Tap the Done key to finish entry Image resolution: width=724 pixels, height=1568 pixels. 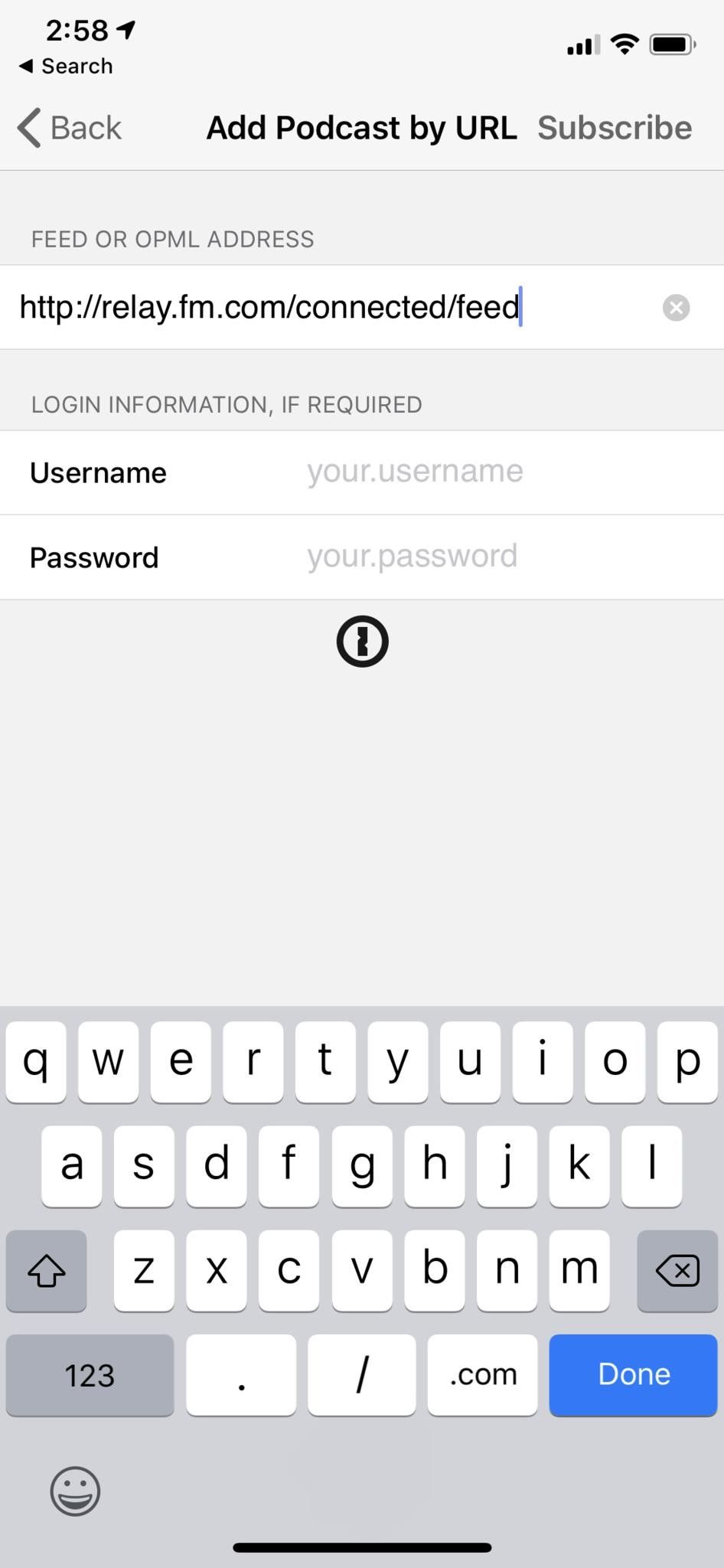(x=632, y=1374)
